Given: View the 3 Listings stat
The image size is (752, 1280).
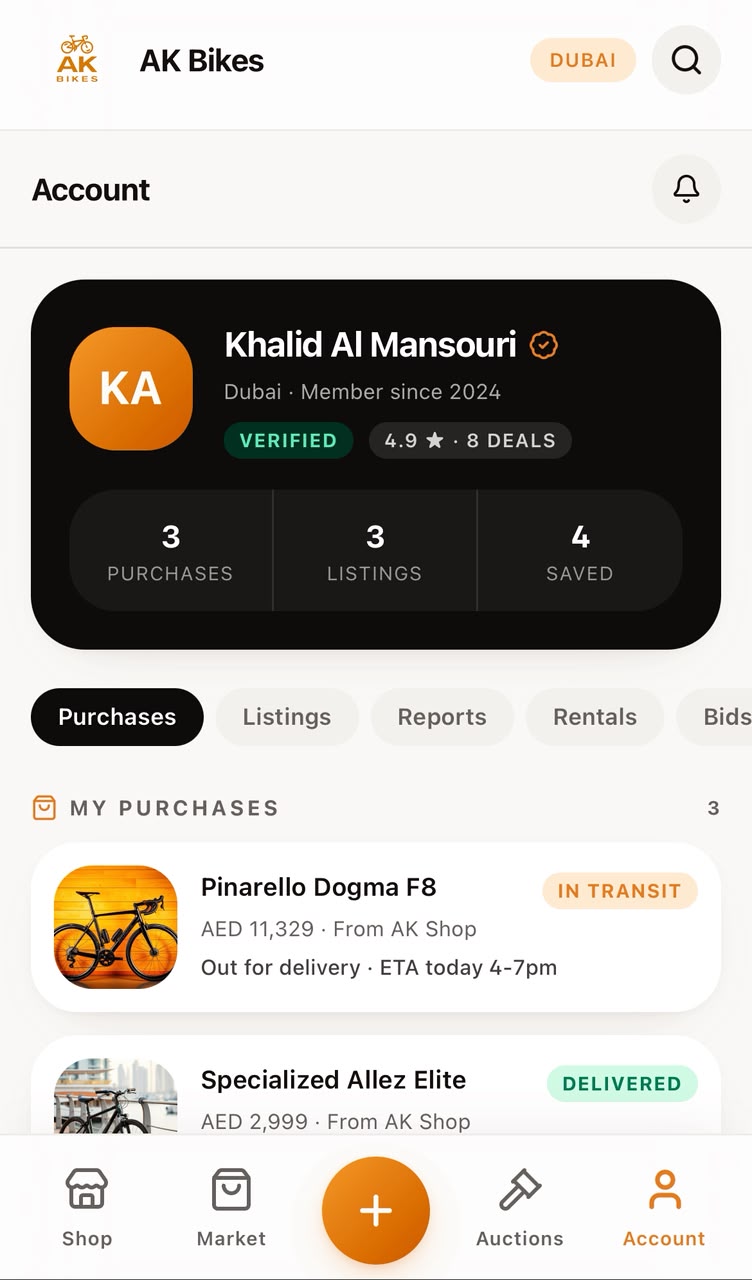Looking at the screenshot, I should point(375,550).
